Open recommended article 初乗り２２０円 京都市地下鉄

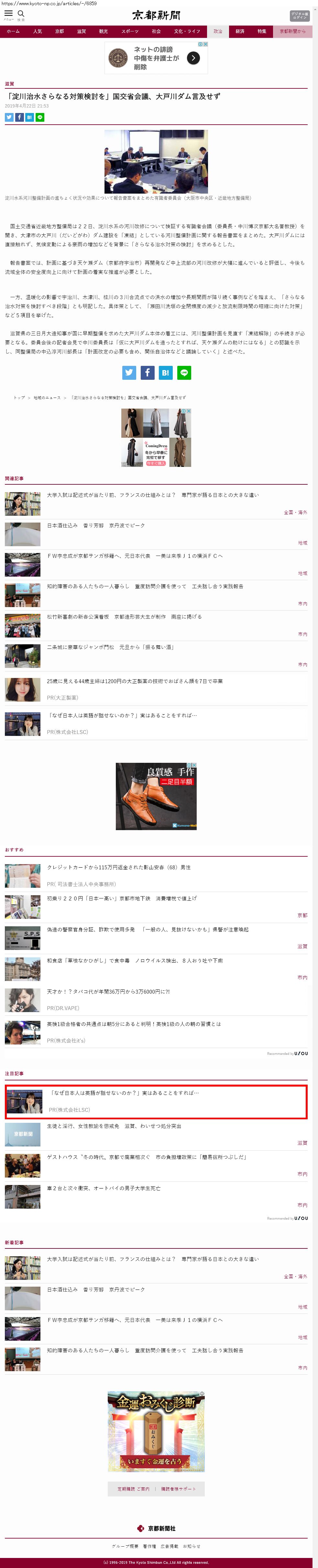click(122, 898)
